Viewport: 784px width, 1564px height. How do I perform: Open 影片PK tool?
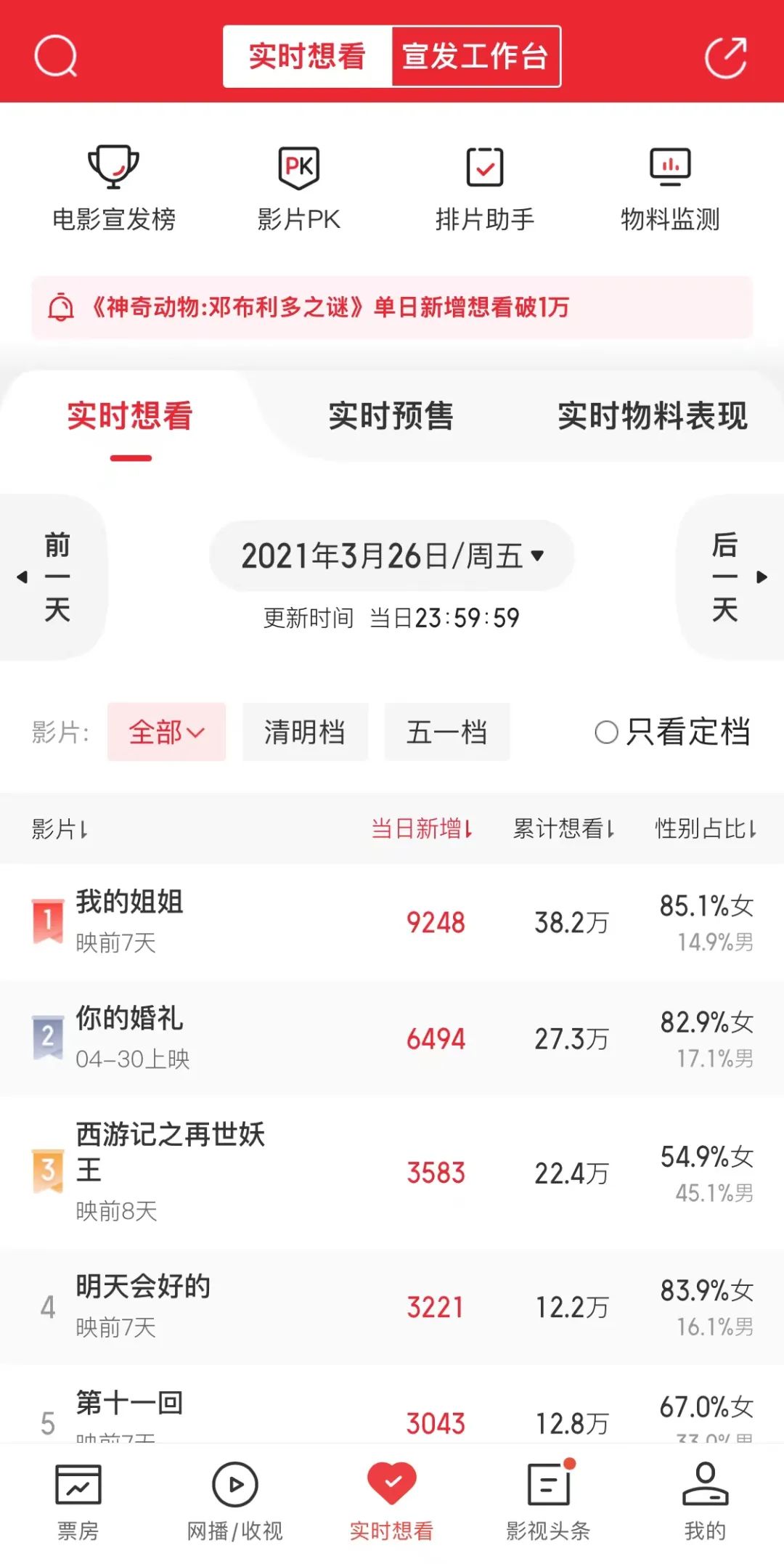[x=299, y=188]
